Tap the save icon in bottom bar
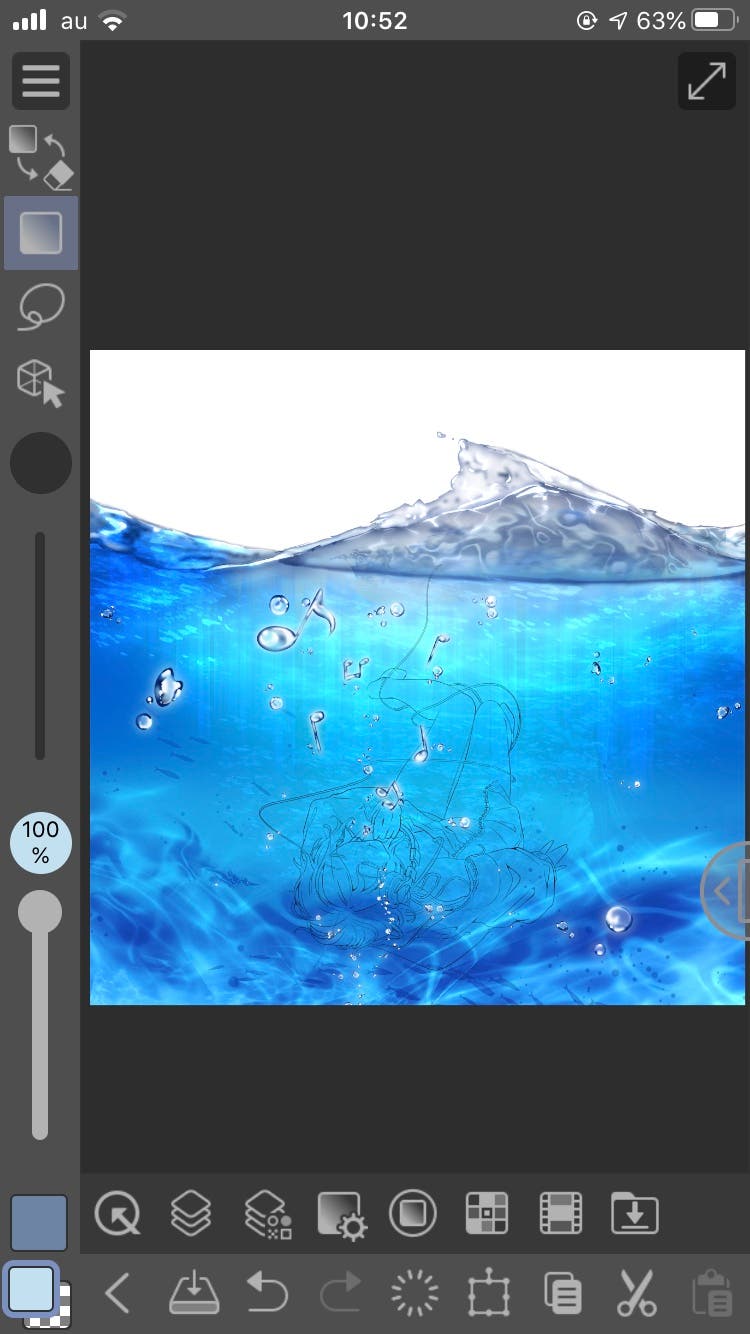 pos(192,1294)
